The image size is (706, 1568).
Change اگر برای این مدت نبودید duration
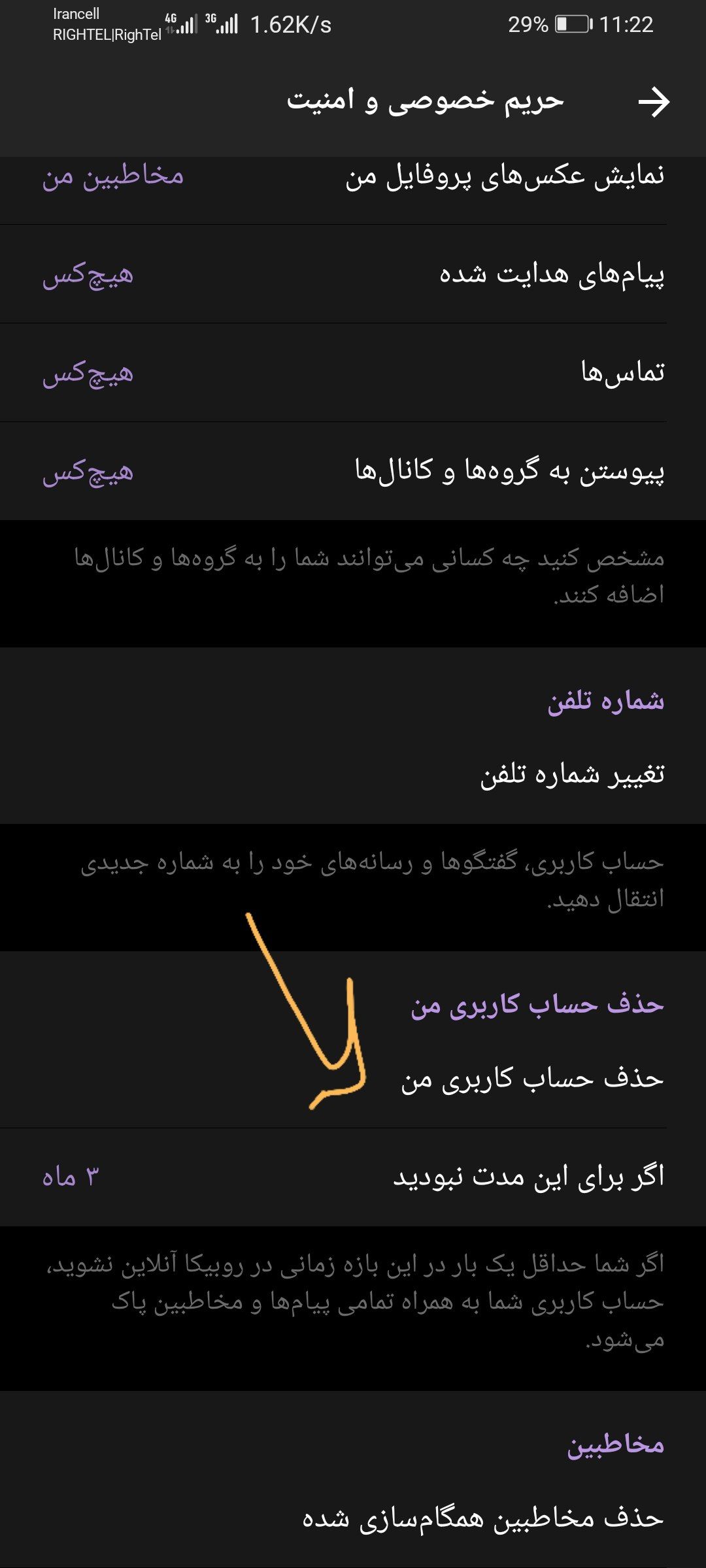(353, 1177)
